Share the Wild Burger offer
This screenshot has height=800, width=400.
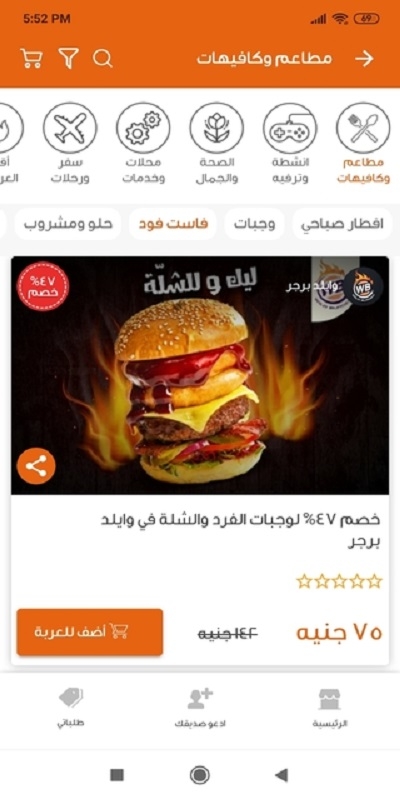(x=36, y=466)
